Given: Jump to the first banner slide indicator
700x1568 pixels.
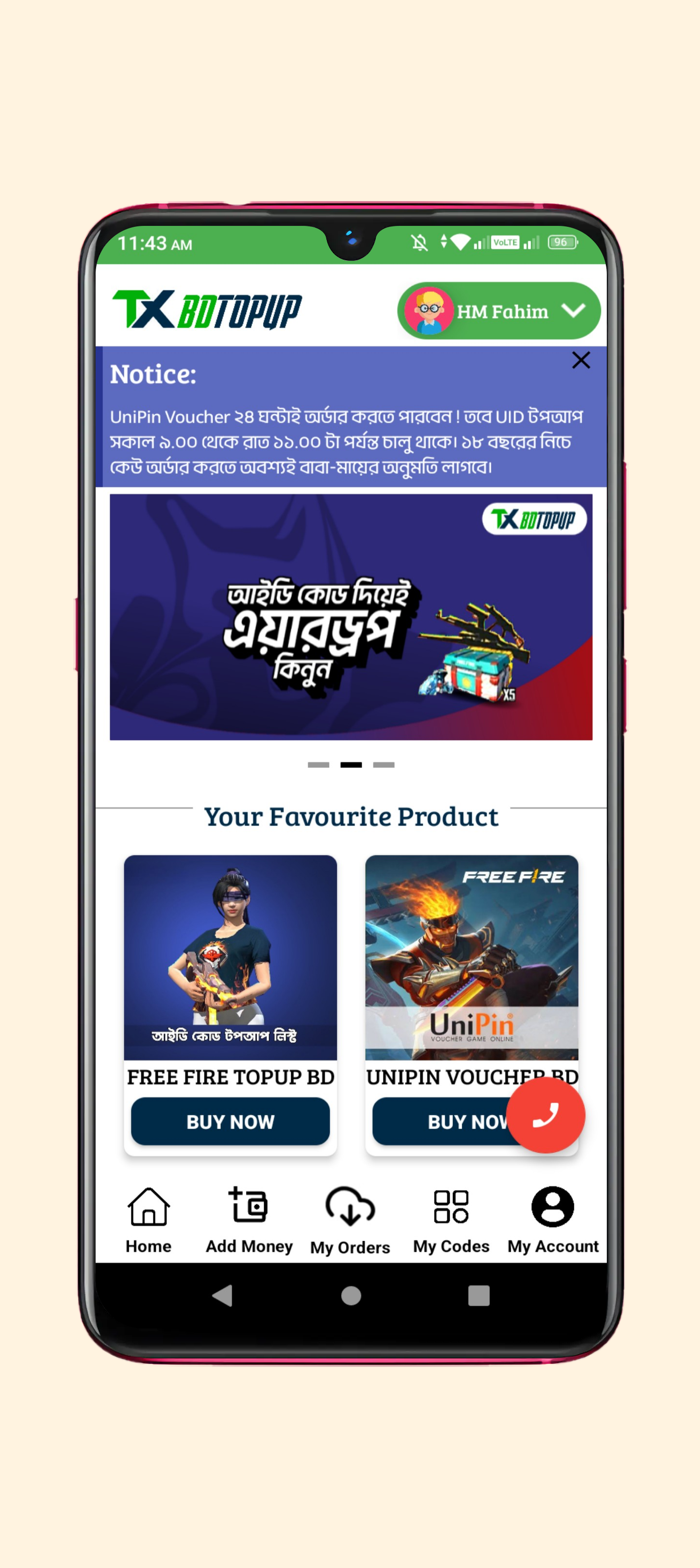Looking at the screenshot, I should [x=318, y=765].
